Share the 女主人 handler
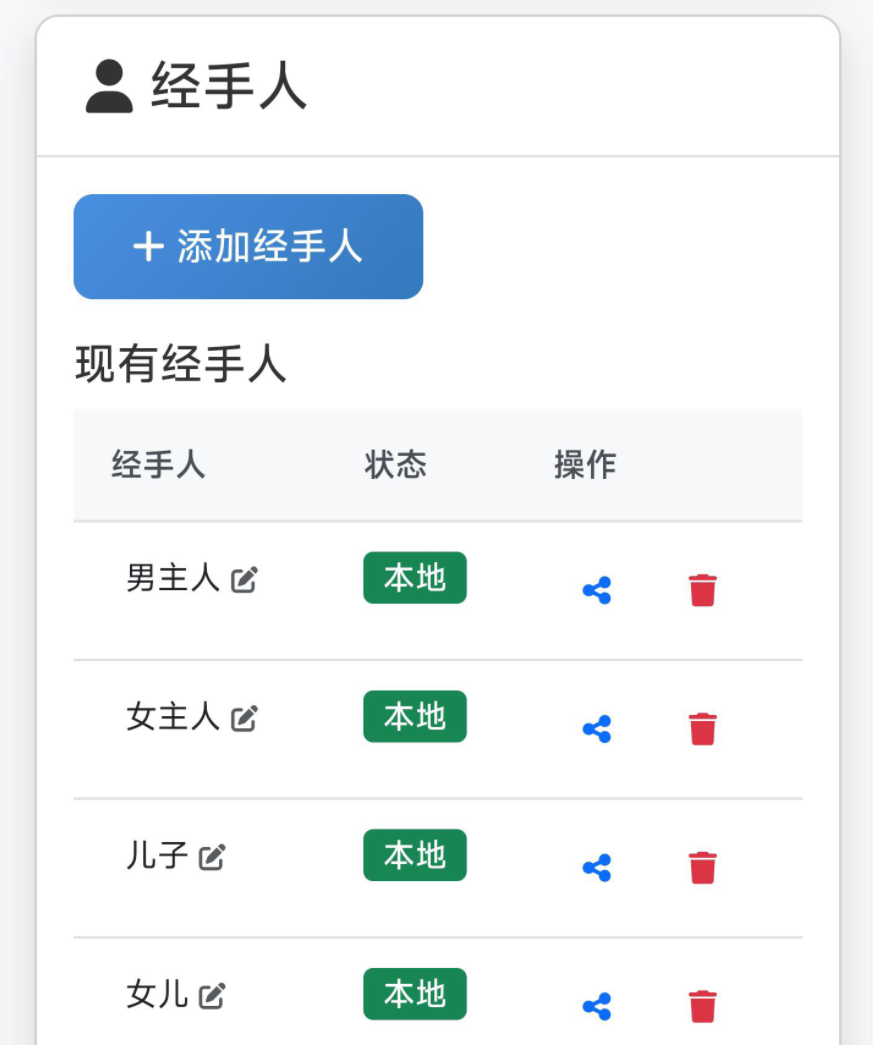Image resolution: width=873 pixels, height=1045 pixels. point(597,729)
